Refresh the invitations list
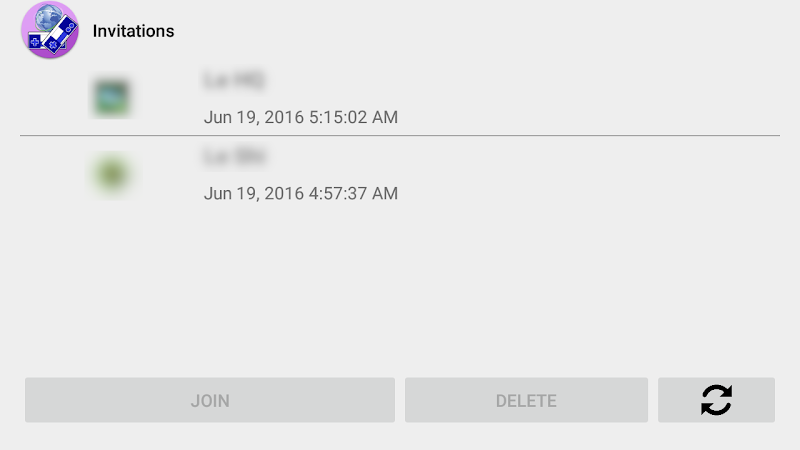This screenshot has height=450, width=800. [716, 400]
